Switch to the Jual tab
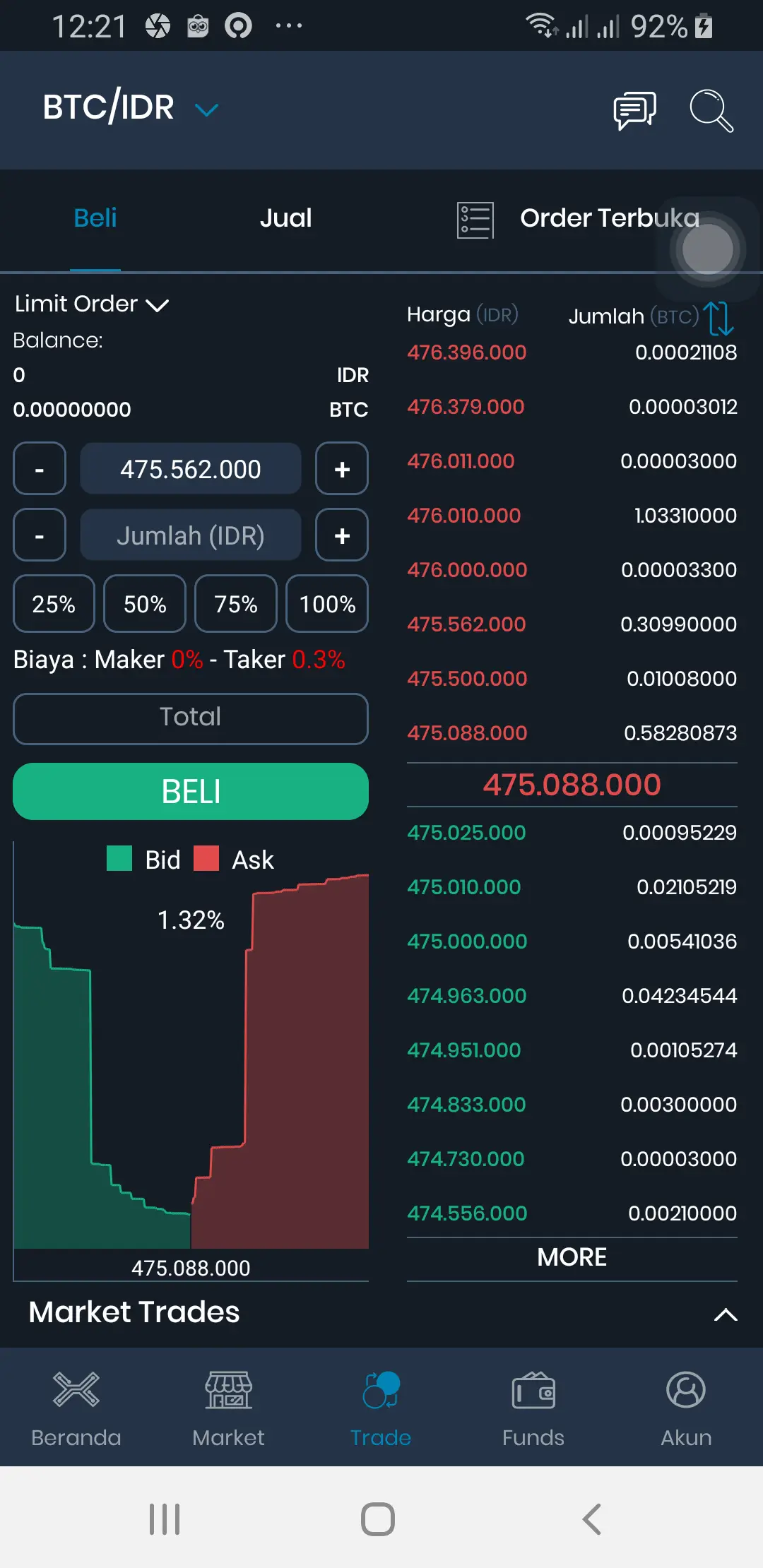The image size is (763, 1568). pyautogui.click(x=285, y=218)
